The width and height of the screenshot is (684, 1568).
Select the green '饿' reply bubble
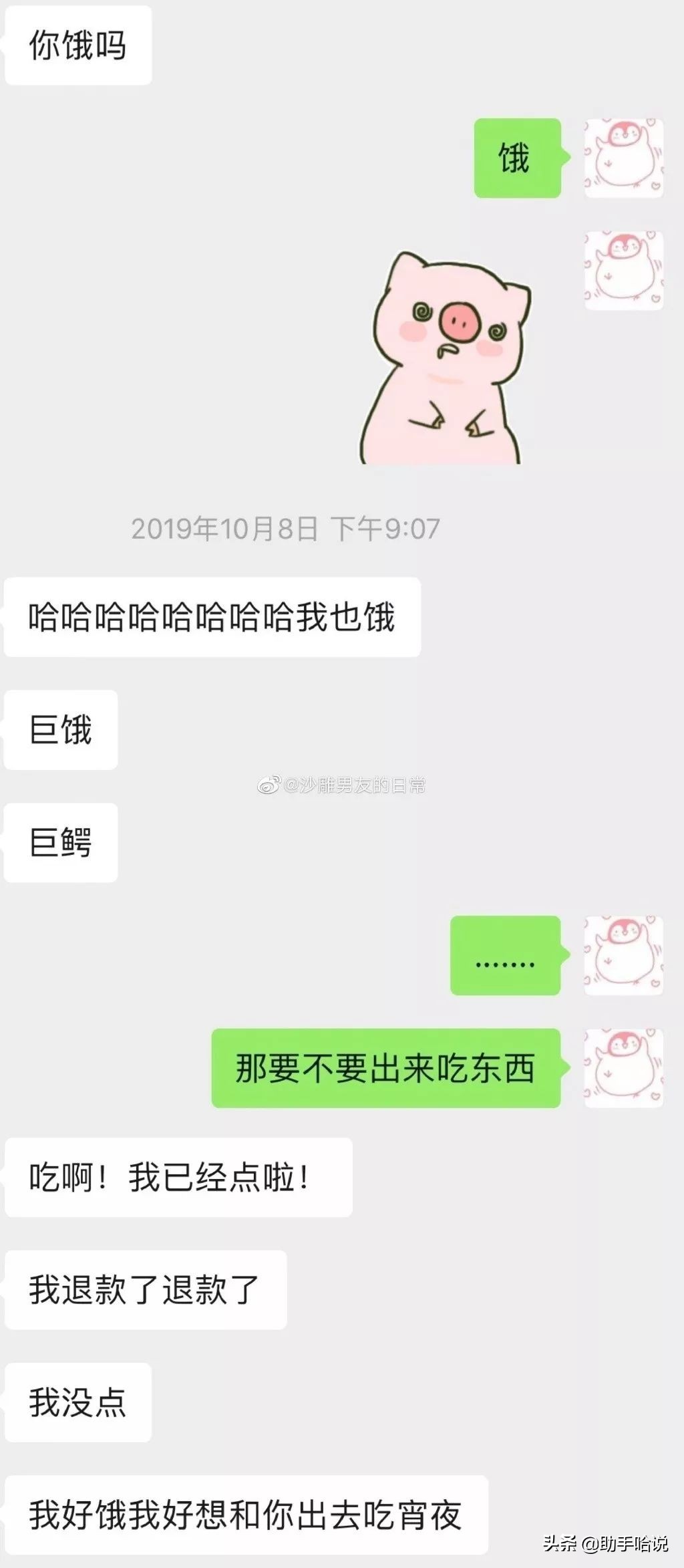(x=516, y=158)
